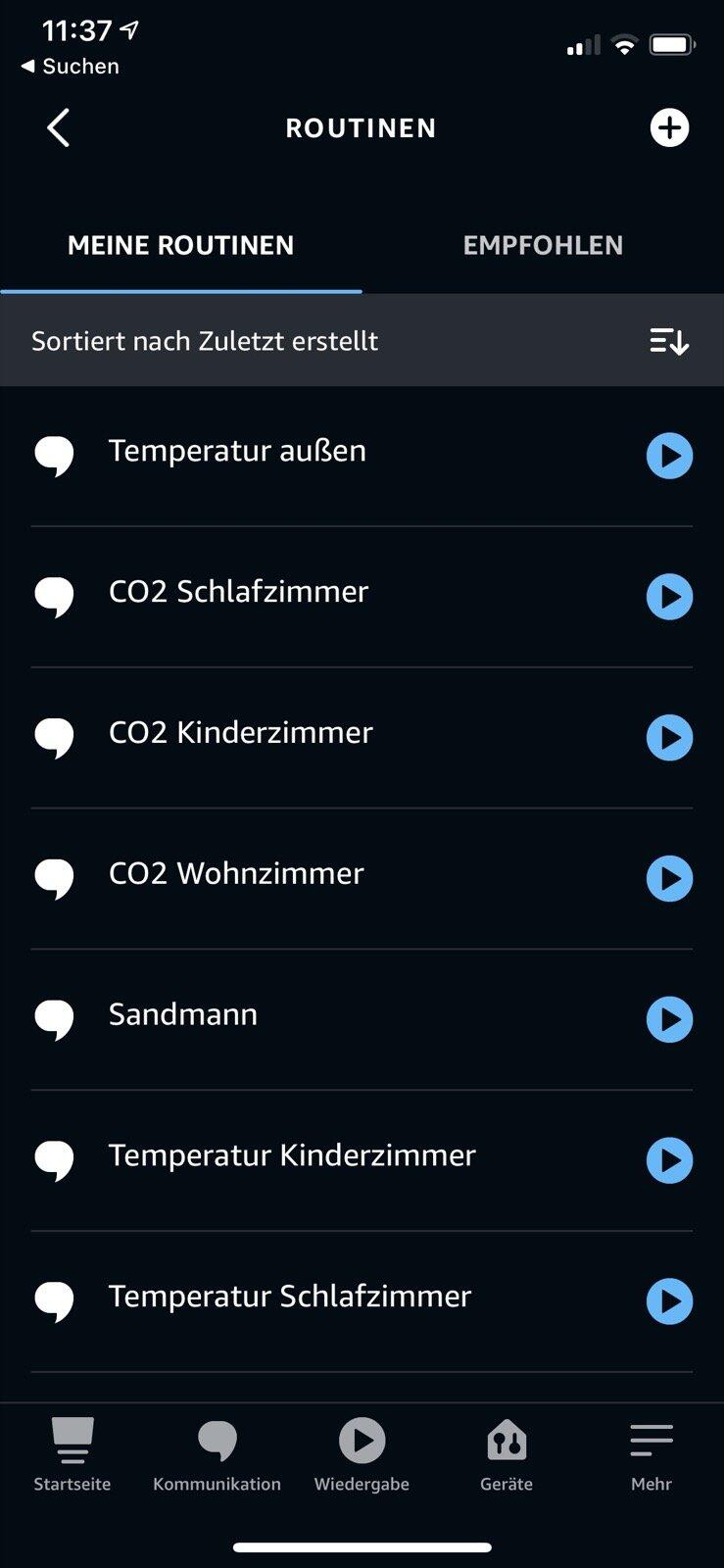The width and height of the screenshot is (724, 1568).
Task: Run the Sandmann routine now
Action: click(669, 1020)
